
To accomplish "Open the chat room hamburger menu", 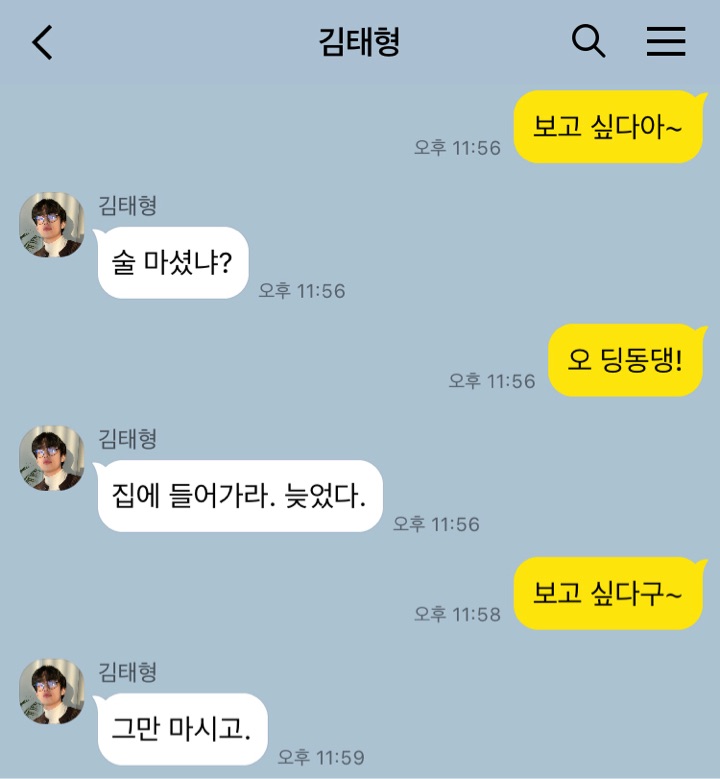I will (x=665, y=41).
